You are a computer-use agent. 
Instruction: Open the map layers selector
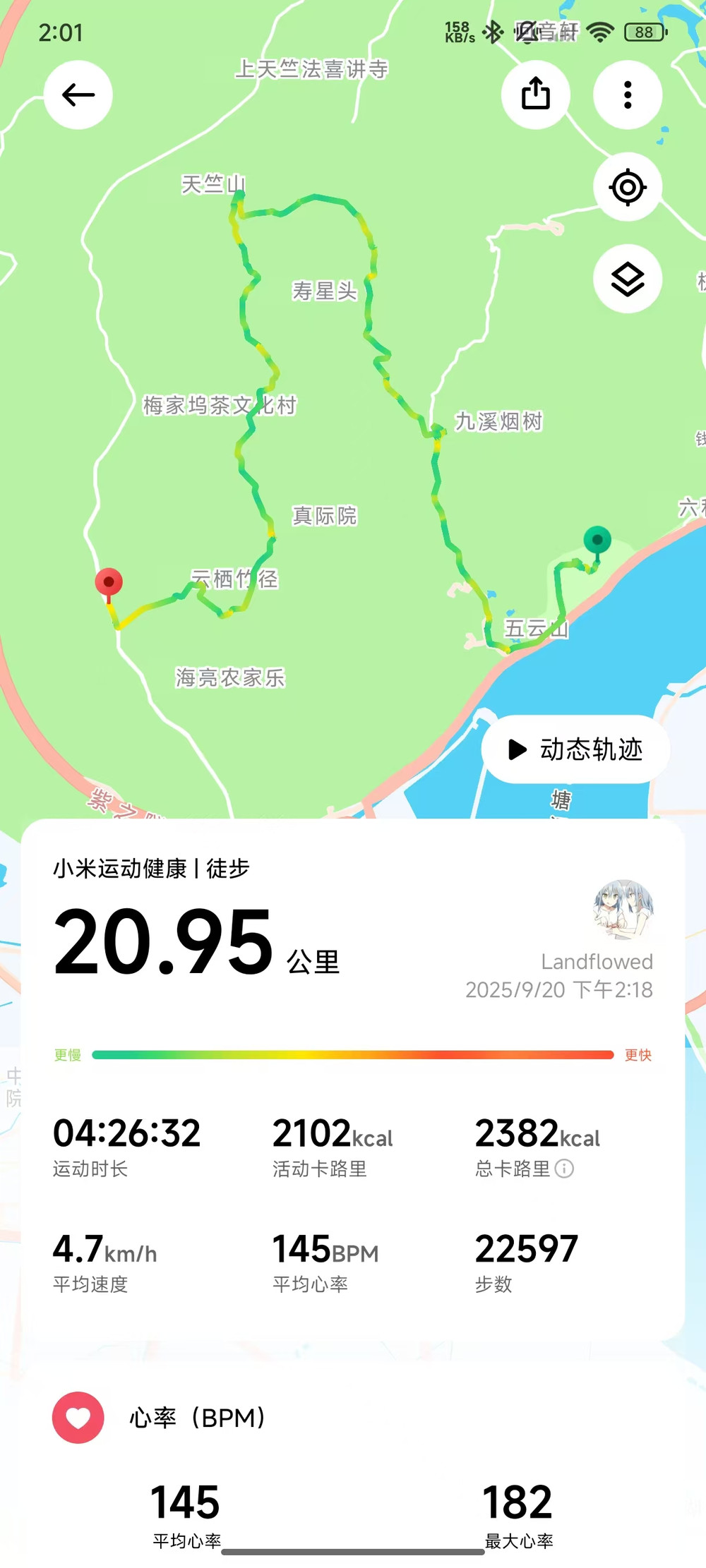tap(628, 279)
